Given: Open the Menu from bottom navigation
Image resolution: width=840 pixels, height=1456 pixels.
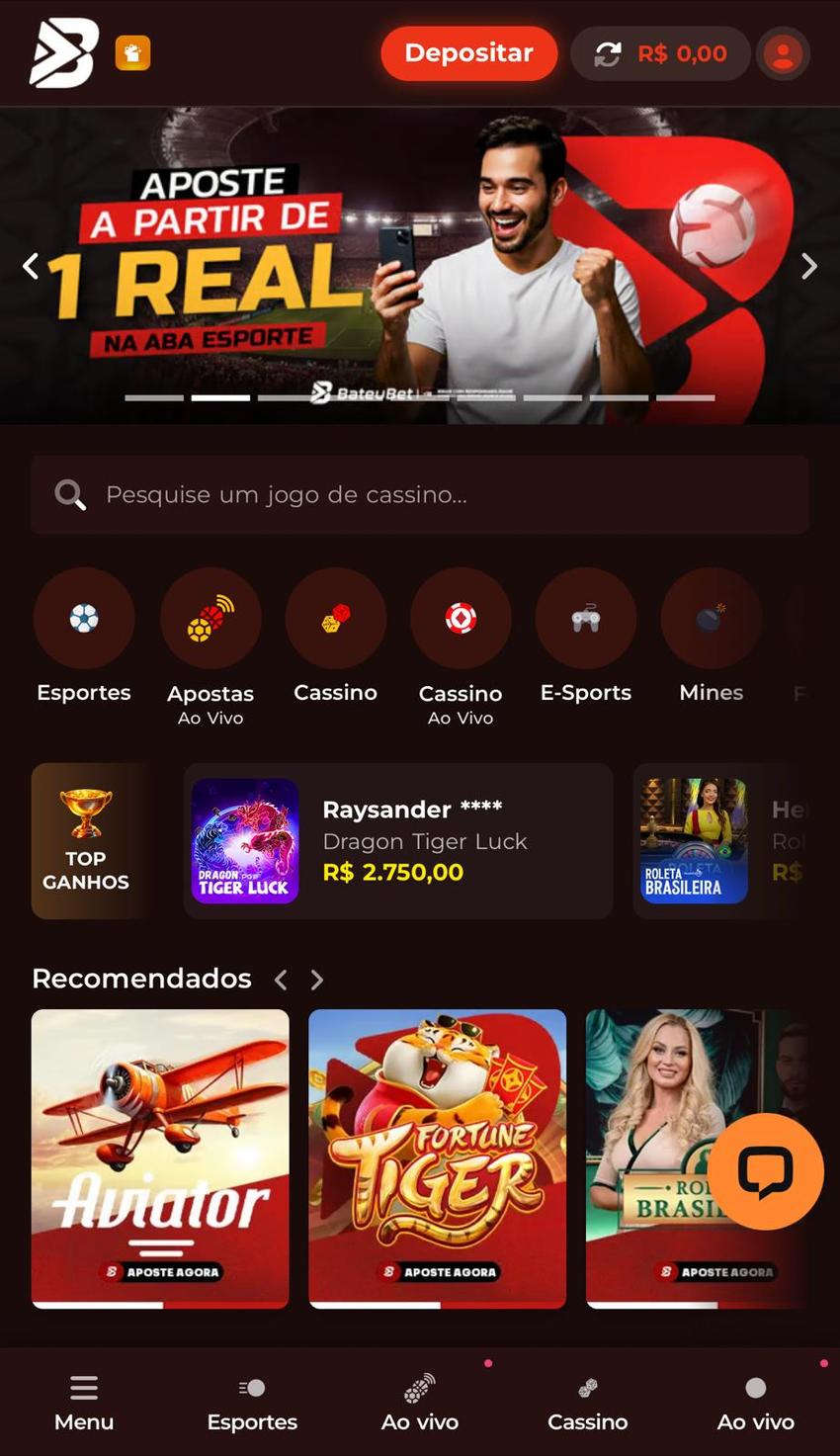Looking at the screenshot, I should click(83, 1401).
